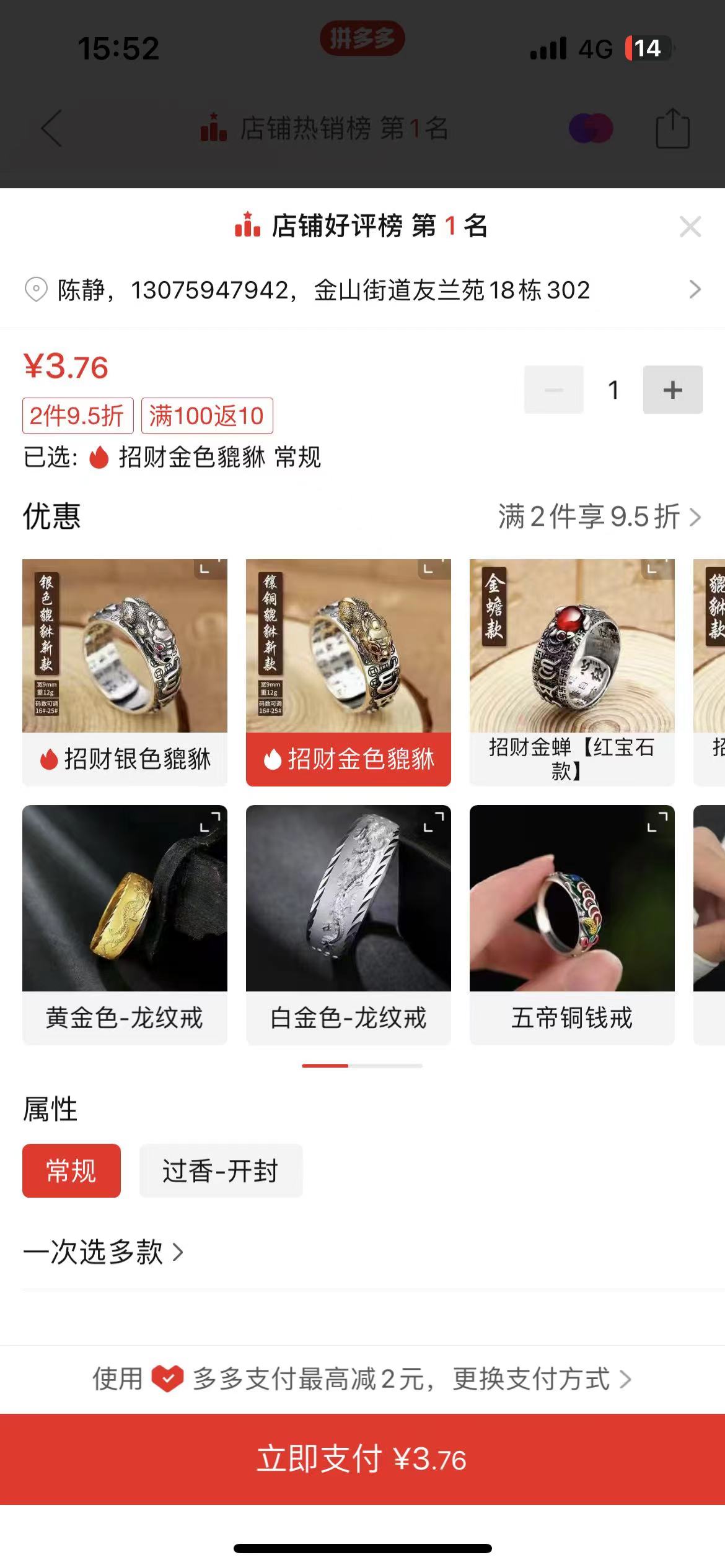Select the 五帝铜钱戒 option
Image resolution: width=725 pixels, height=1568 pixels.
pos(571,924)
